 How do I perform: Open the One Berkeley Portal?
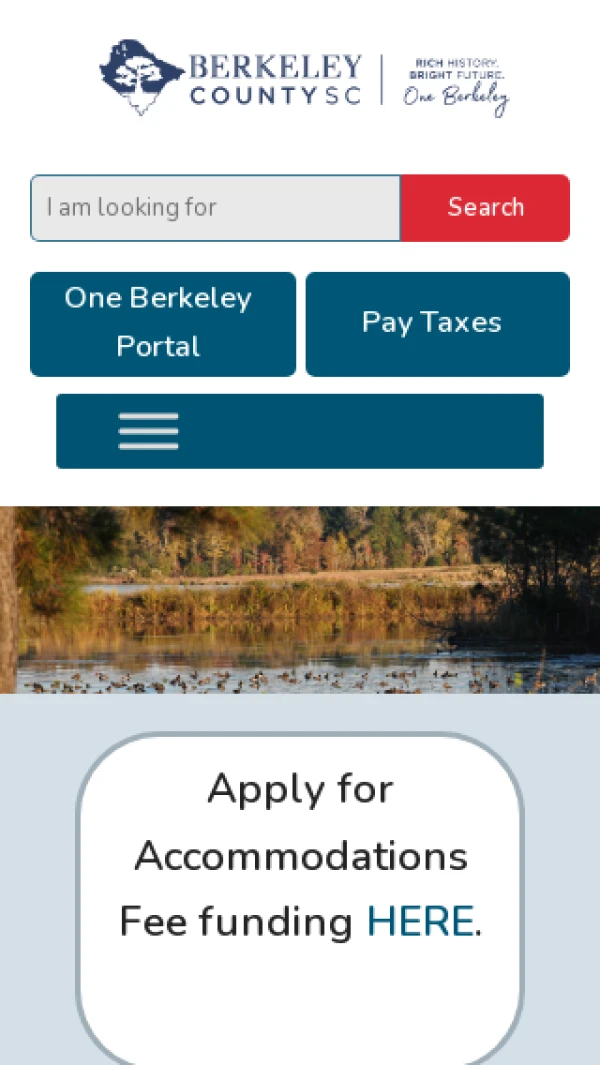(x=163, y=324)
